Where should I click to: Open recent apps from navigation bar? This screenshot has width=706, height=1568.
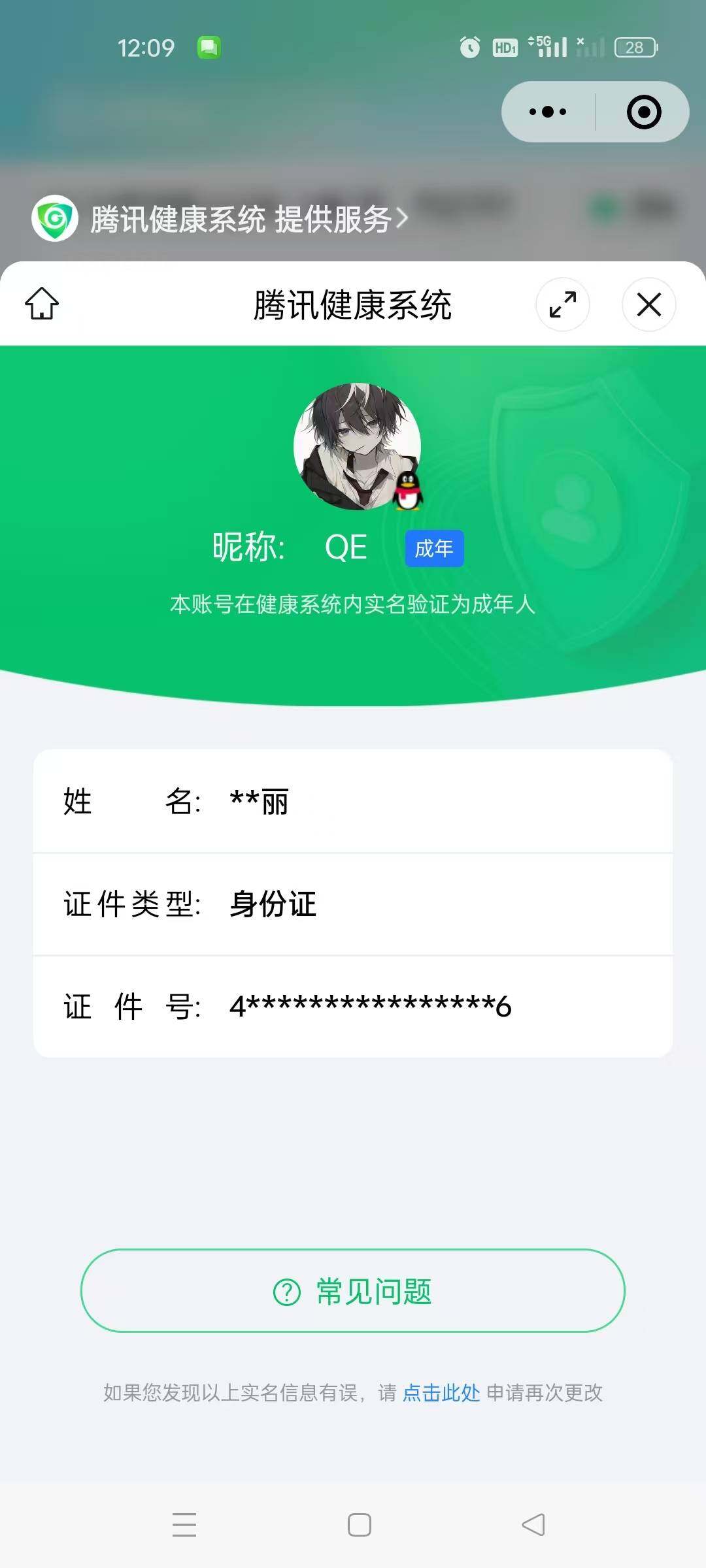pos(184,1525)
